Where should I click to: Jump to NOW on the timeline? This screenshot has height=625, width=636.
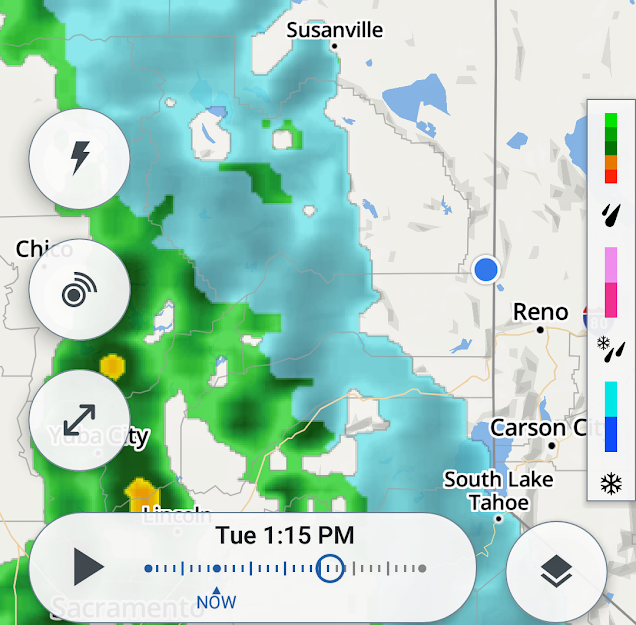[216, 598]
